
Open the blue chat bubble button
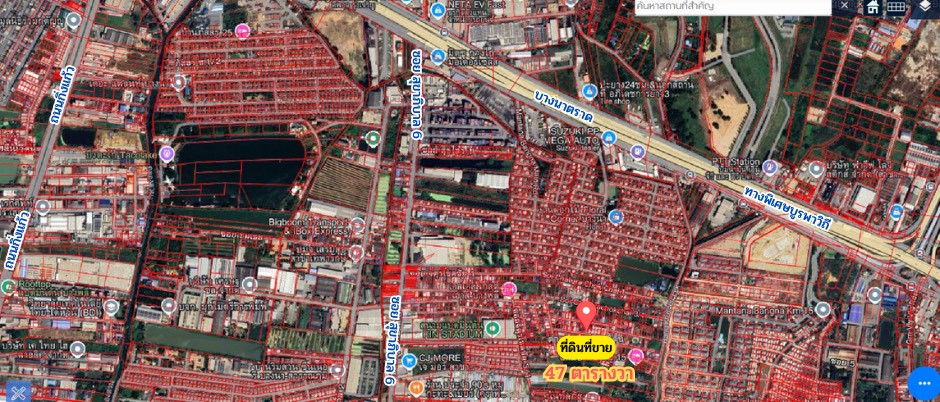(924, 384)
